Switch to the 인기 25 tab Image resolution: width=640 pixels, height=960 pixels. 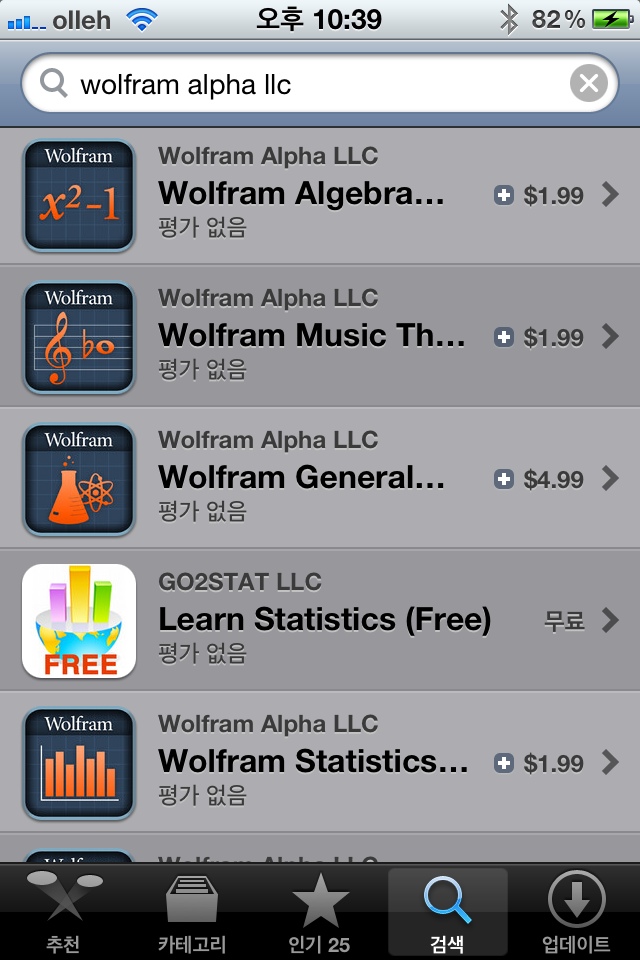(x=320, y=912)
